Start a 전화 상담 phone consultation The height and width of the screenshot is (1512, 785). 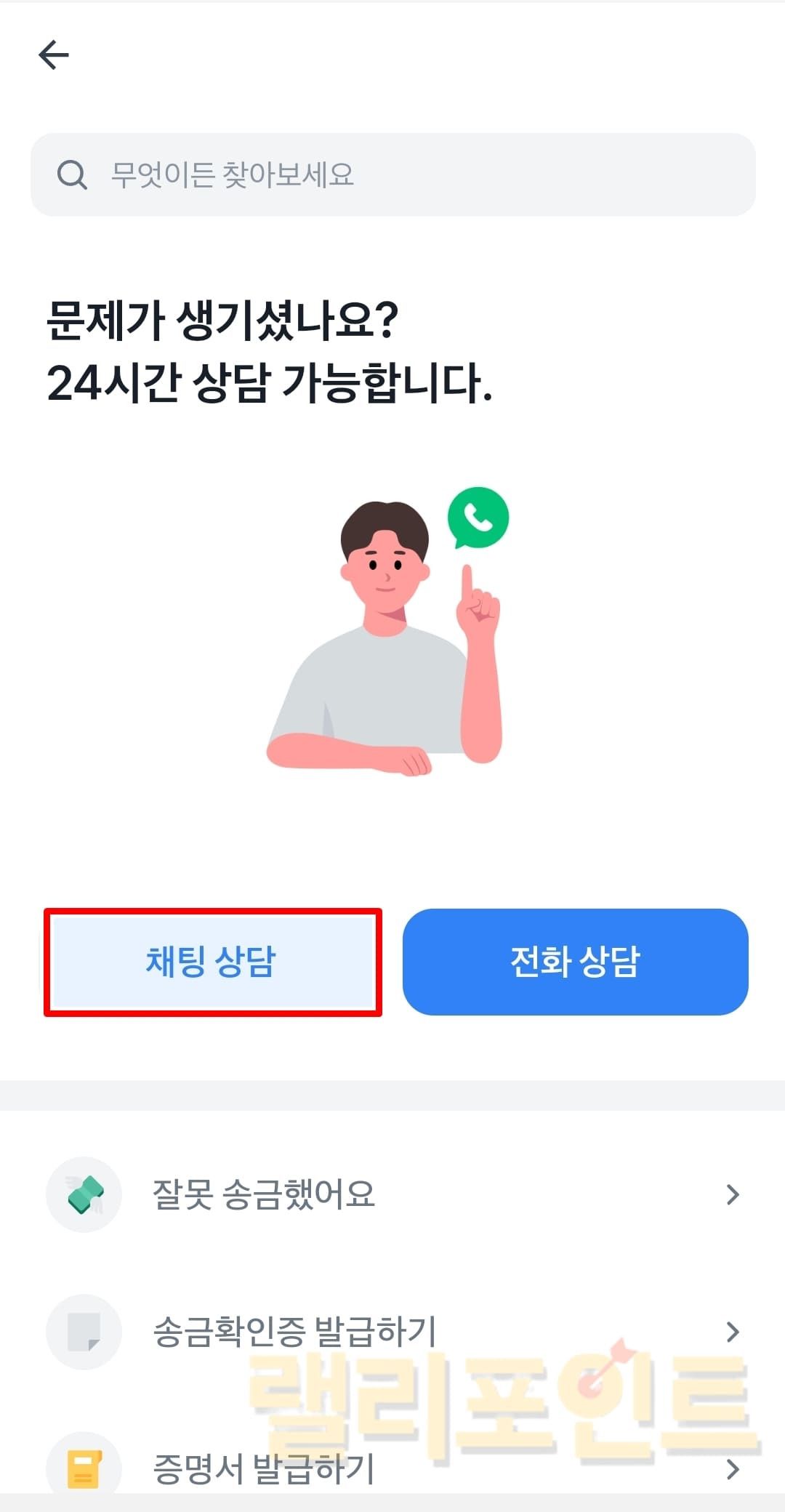575,962
